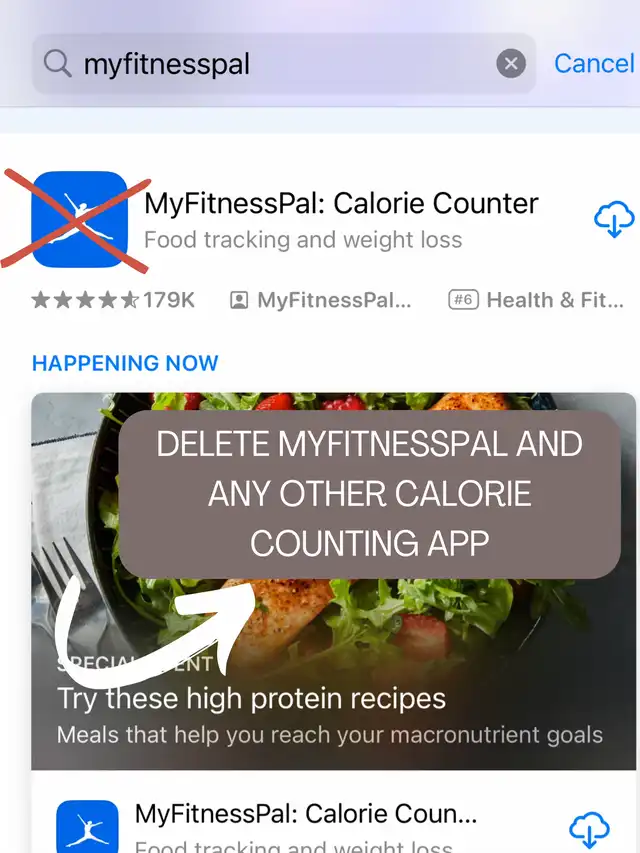The height and width of the screenshot is (853, 640).
Task: Redownload the top MyFitnessPal: Calorie Counter result
Action: (614, 219)
